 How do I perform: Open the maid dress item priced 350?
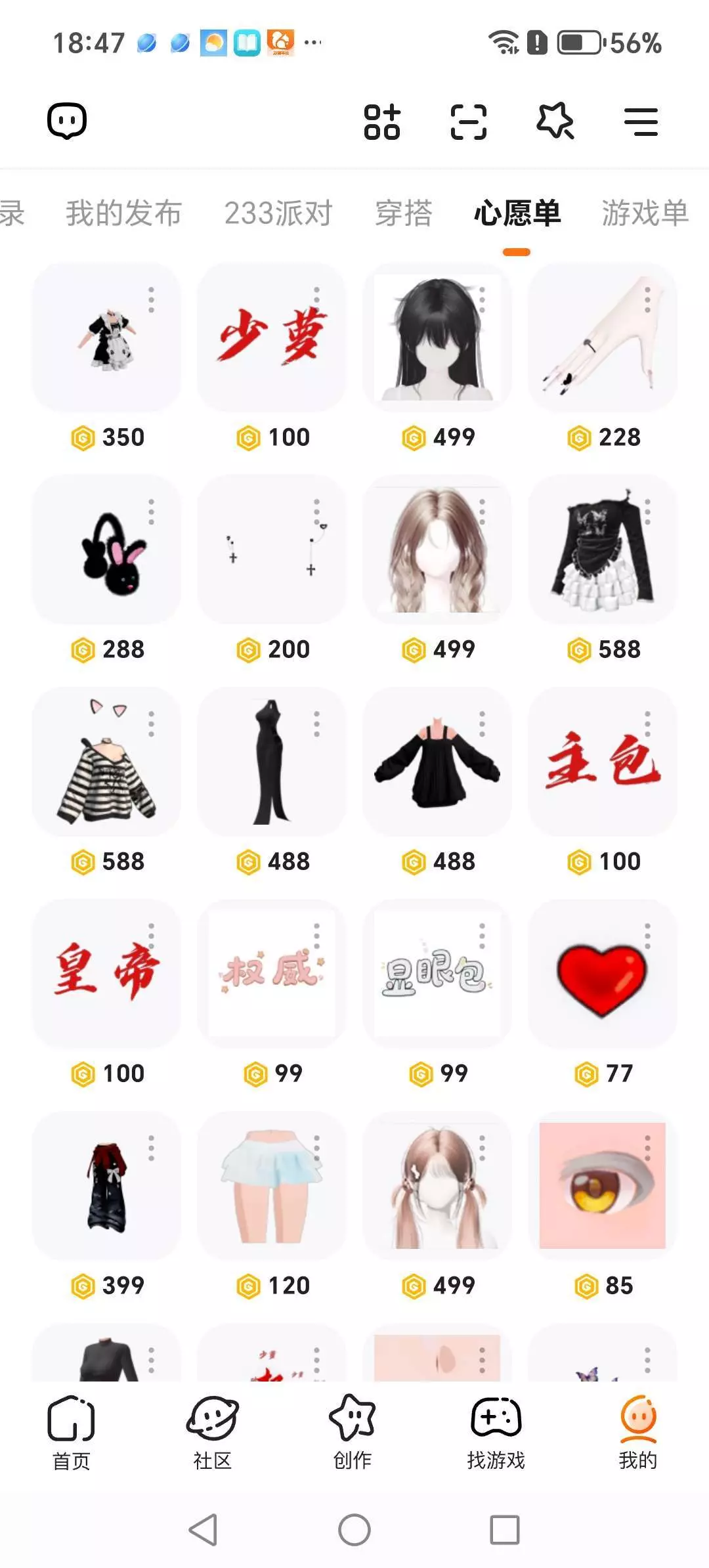click(x=106, y=338)
